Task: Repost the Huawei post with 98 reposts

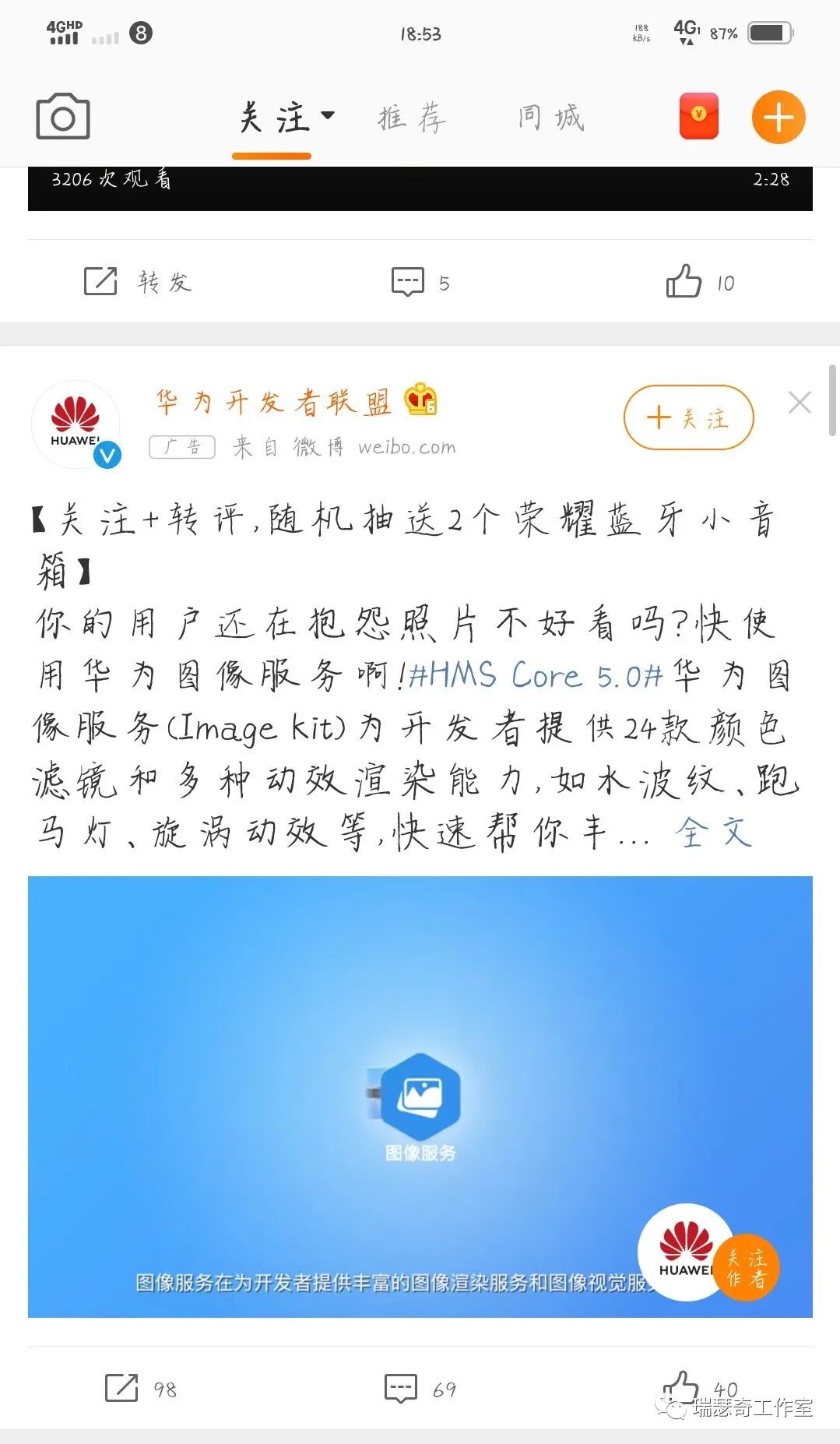Action: click(141, 1389)
